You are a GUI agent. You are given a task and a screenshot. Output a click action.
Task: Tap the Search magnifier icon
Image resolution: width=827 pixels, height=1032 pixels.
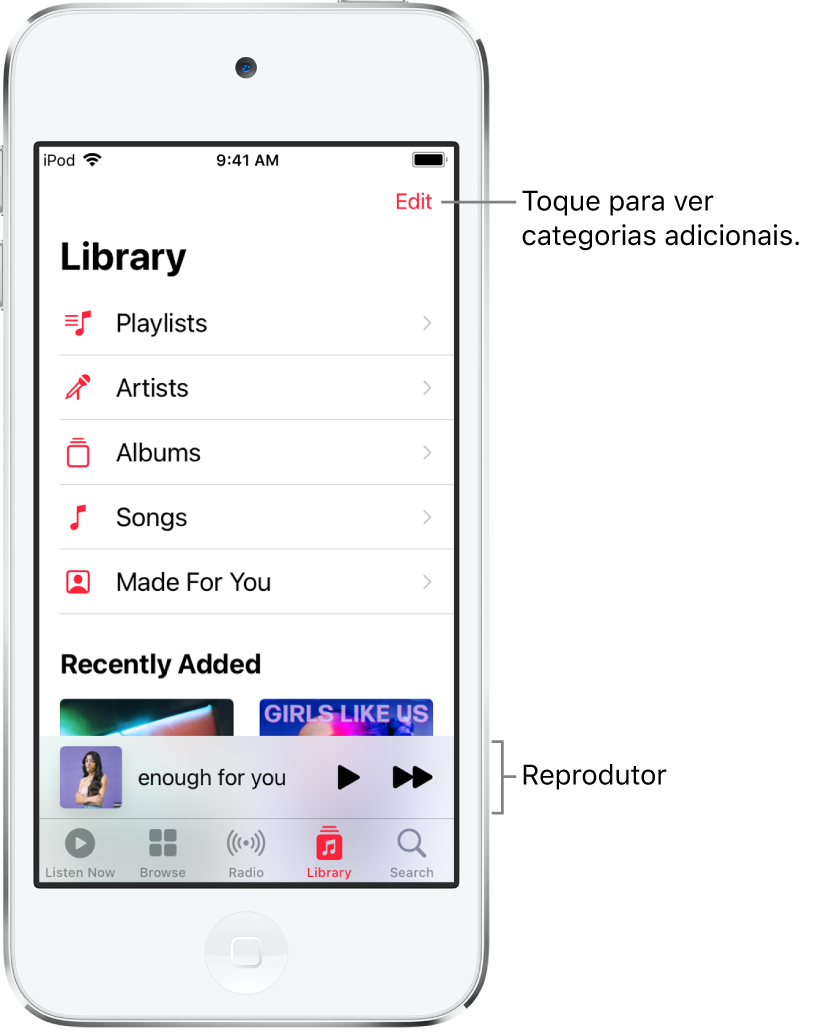click(411, 844)
